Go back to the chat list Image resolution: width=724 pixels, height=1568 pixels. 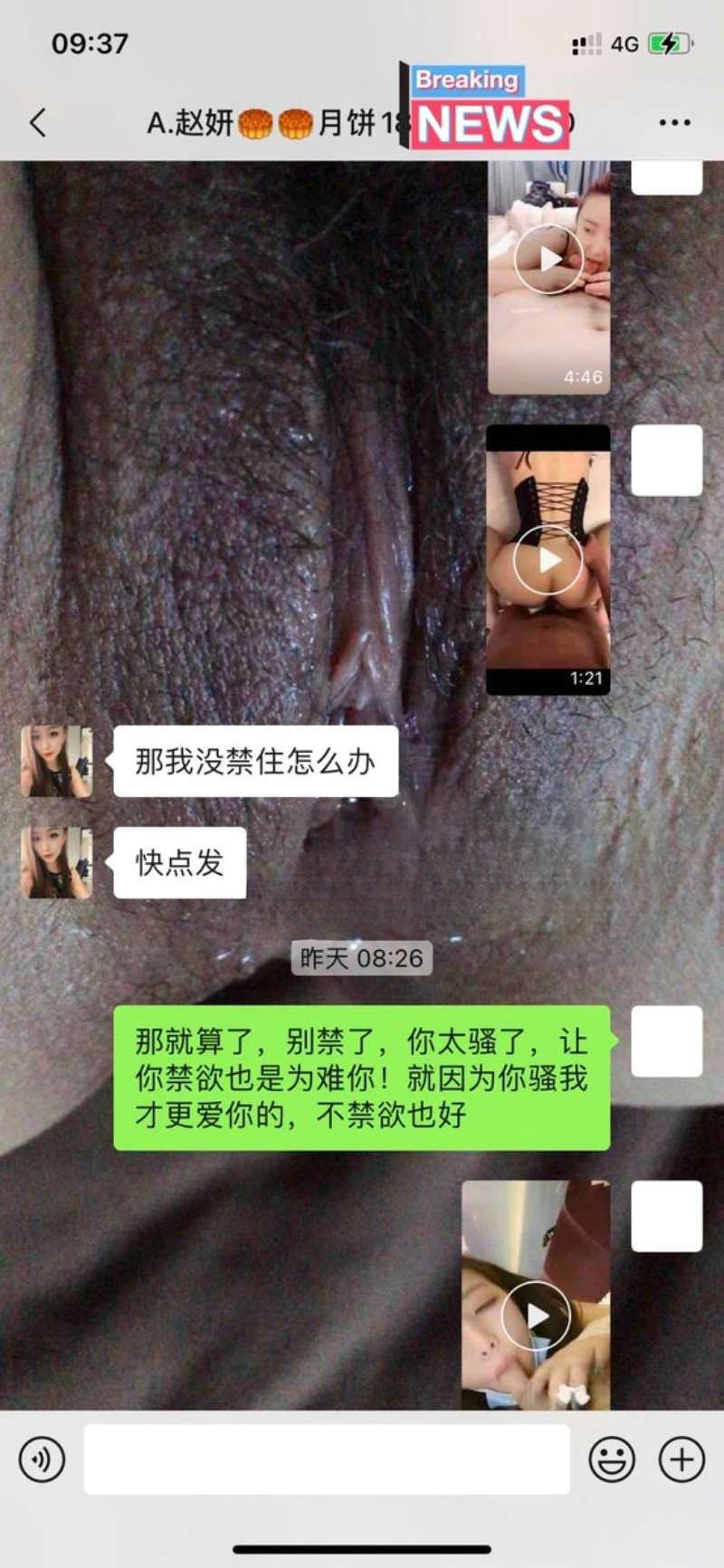[38, 122]
